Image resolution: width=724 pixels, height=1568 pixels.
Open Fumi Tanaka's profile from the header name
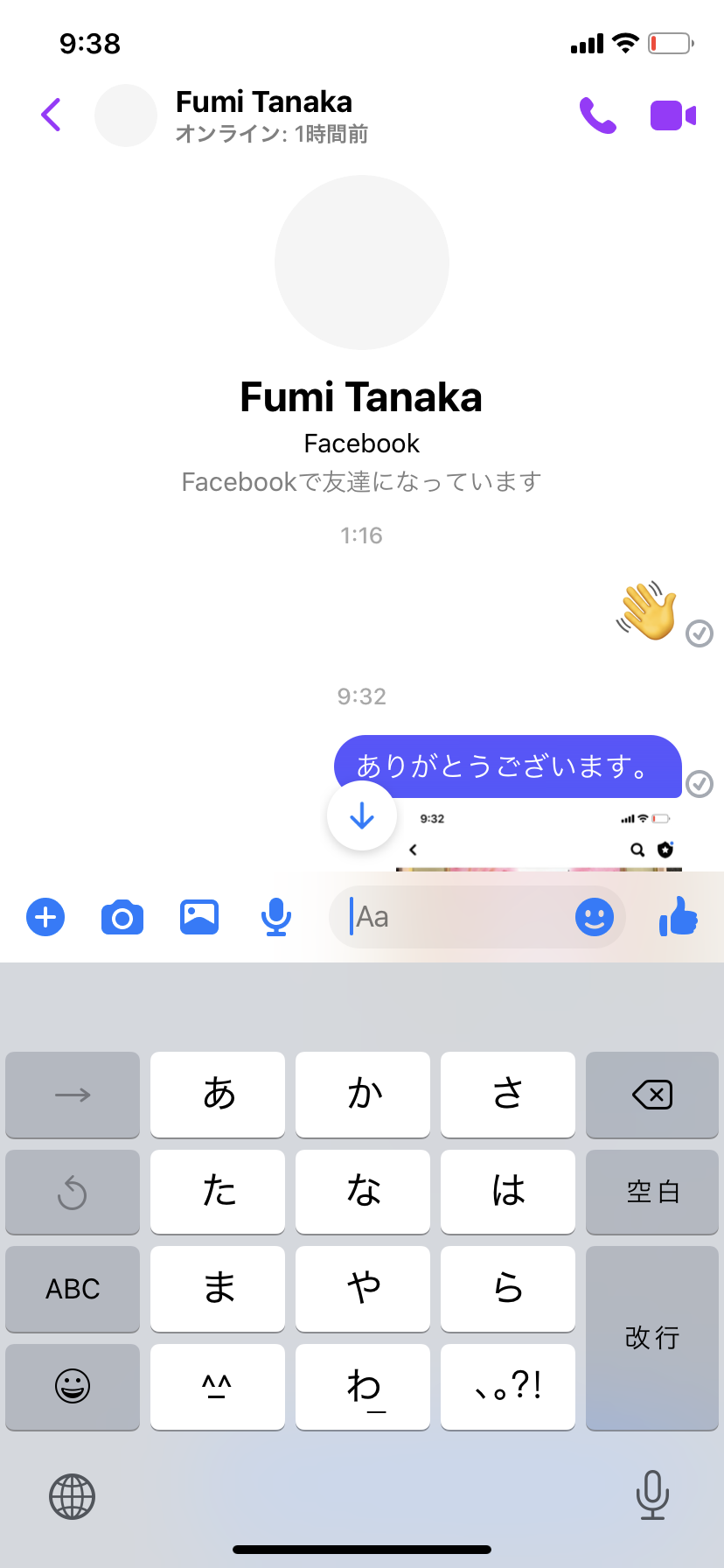(264, 101)
